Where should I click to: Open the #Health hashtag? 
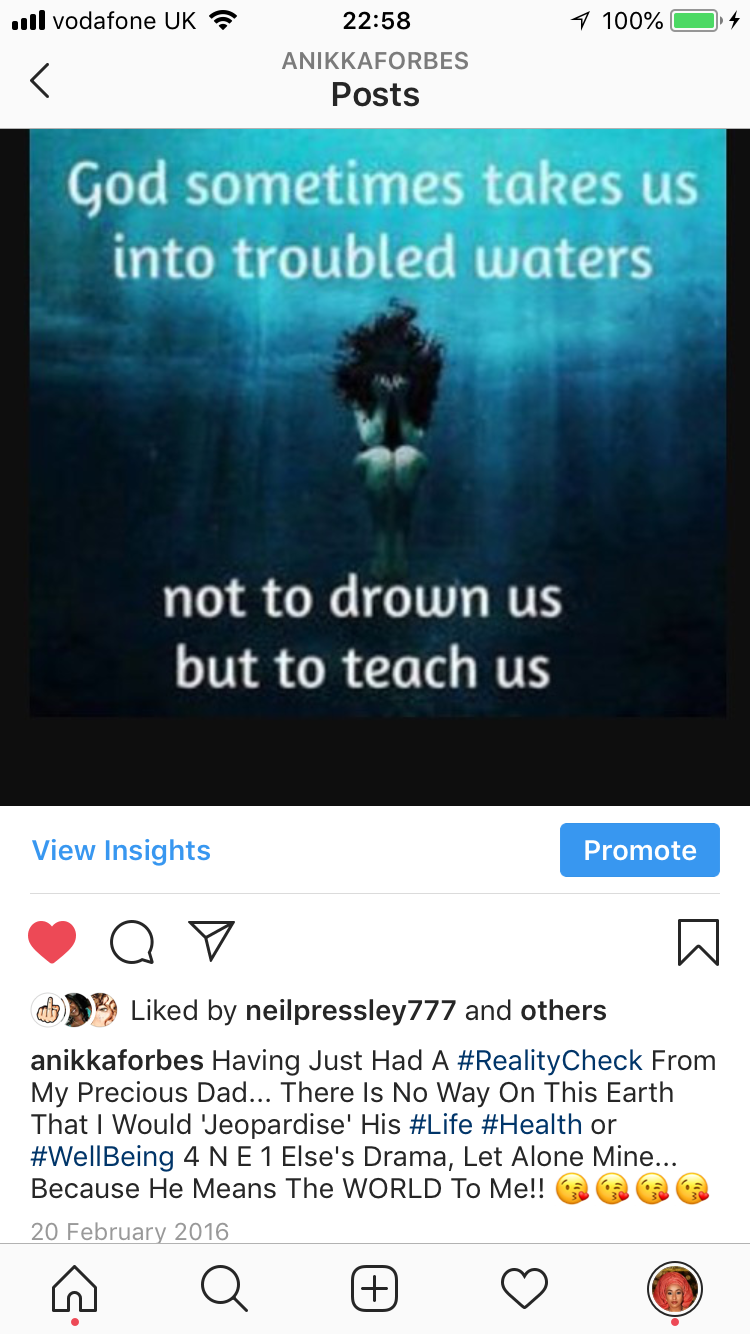click(x=531, y=1124)
